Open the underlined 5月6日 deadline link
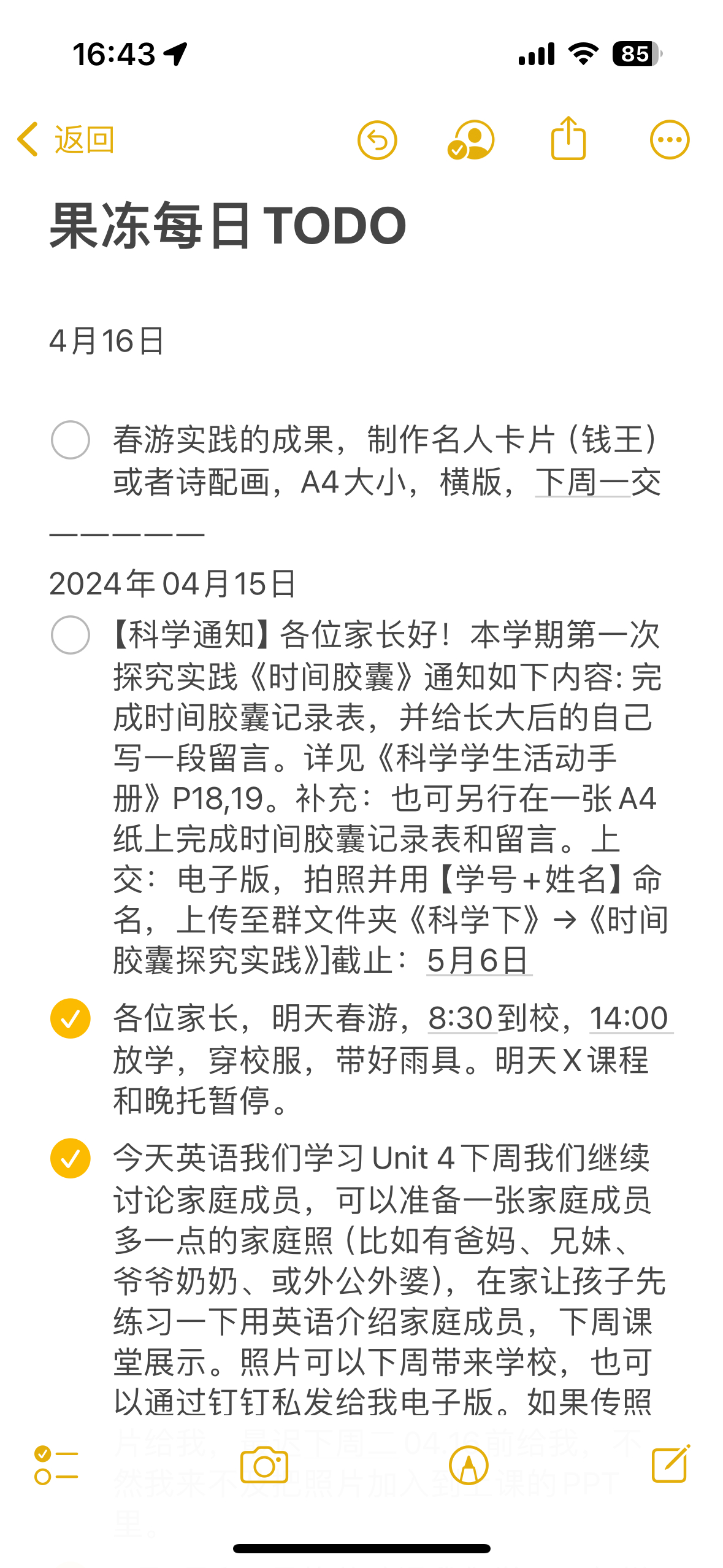 tap(478, 961)
